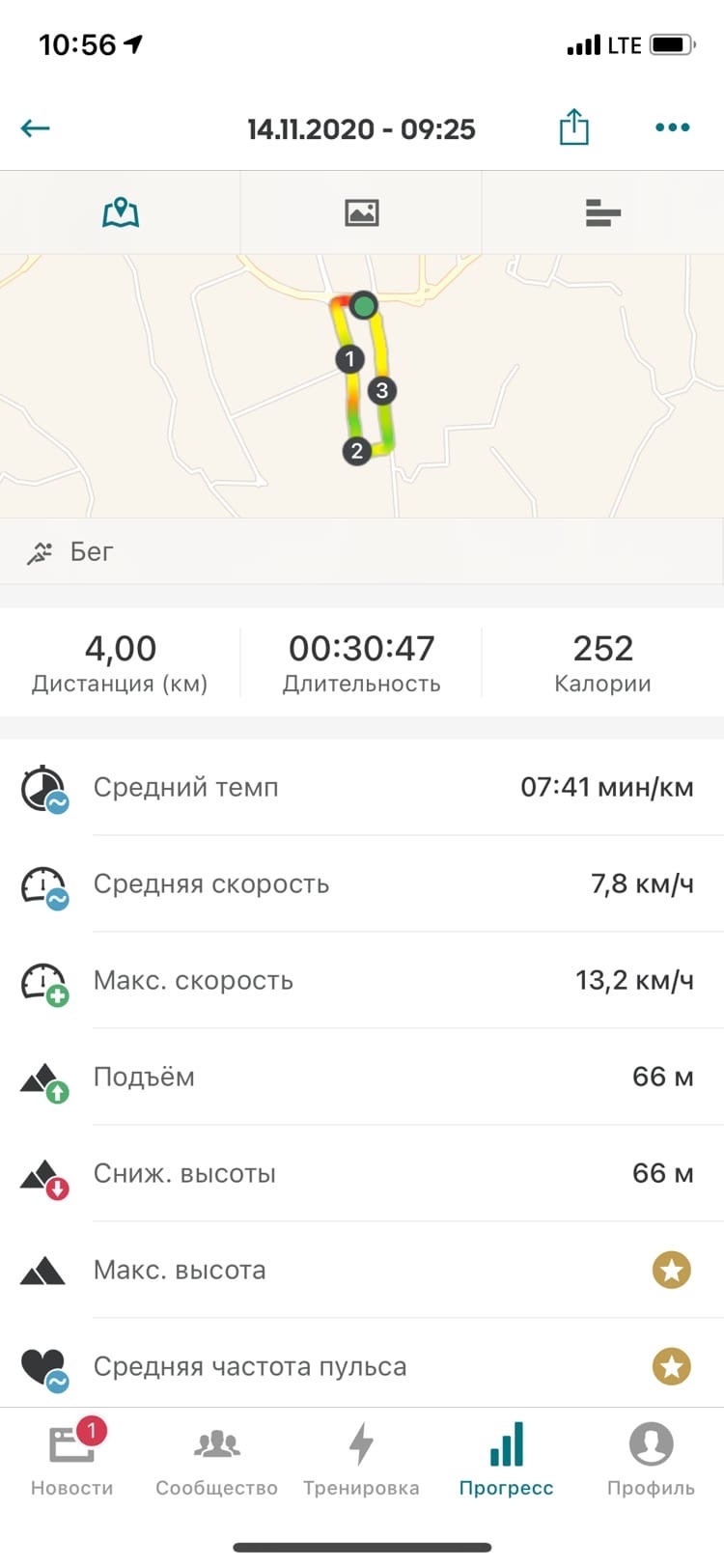Image resolution: width=724 pixels, height=1568 pixels.
Task: Switch to the map view tab
Action: (x=121, y=212)
